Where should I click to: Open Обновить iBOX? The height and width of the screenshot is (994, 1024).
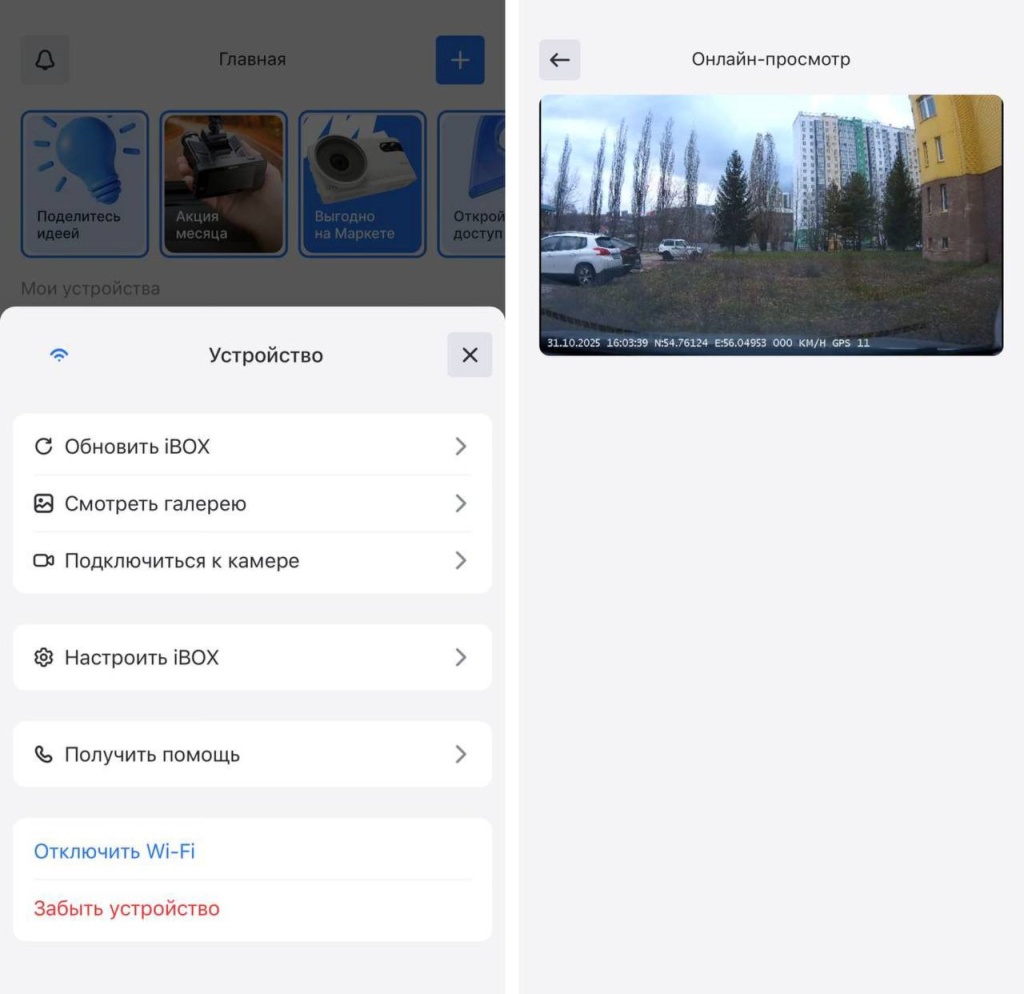coord(252,446)
